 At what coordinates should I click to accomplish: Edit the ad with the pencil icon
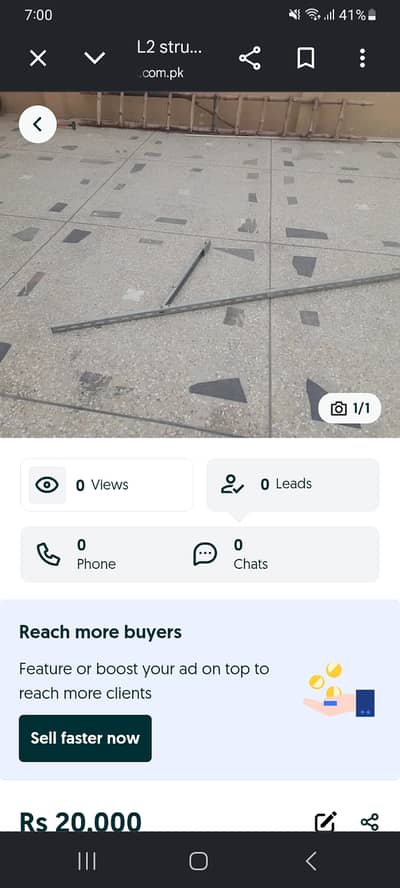(326, 822)
